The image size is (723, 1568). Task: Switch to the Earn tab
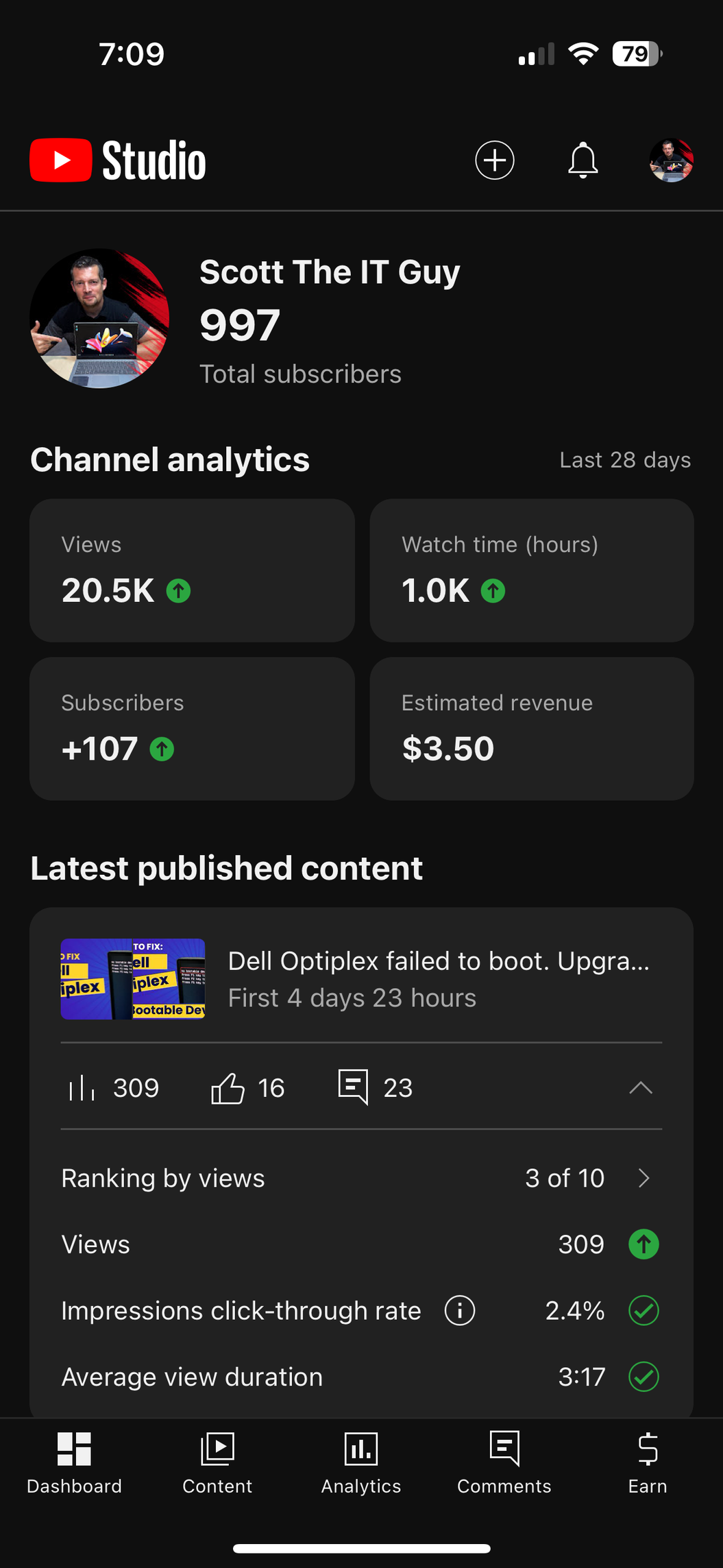(x=648, y=1463)
